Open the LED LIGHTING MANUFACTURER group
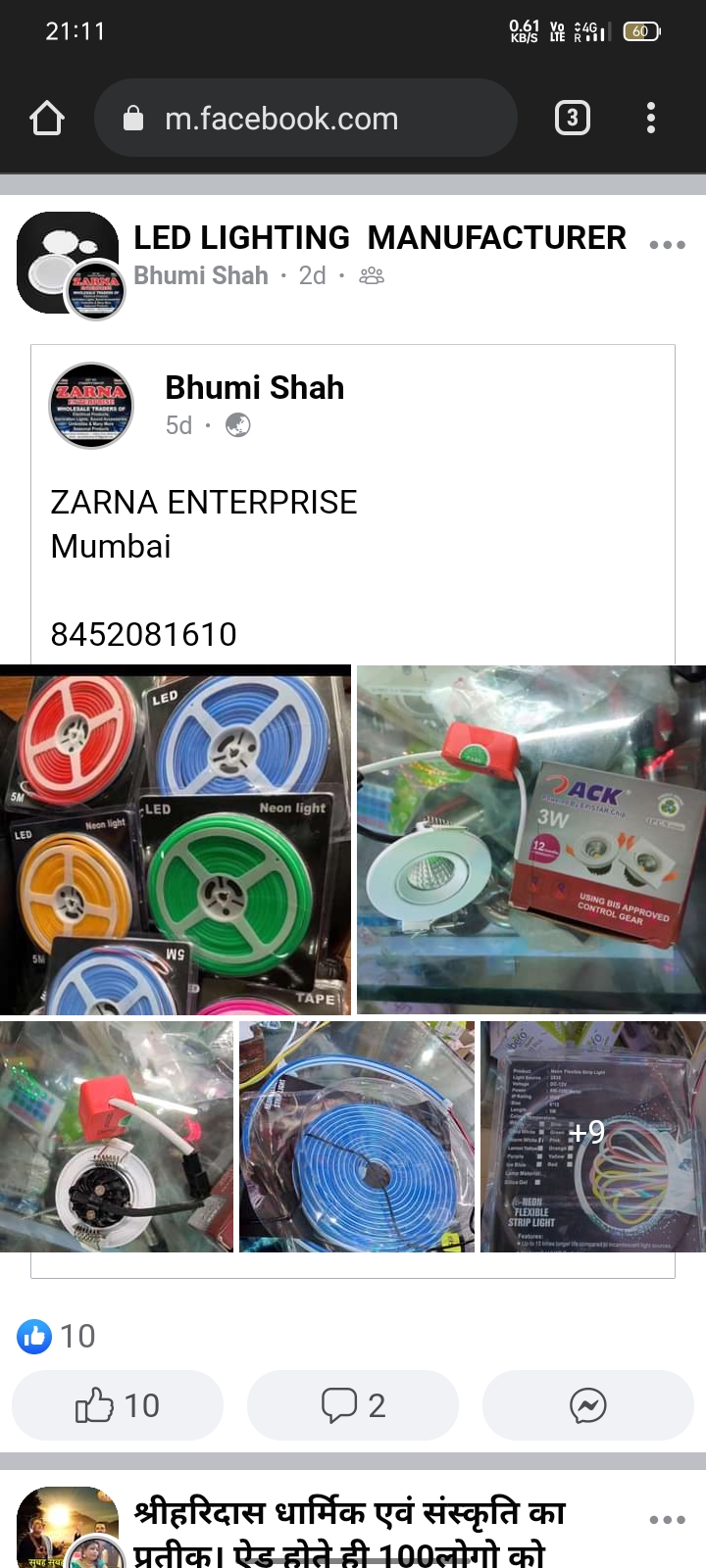Viewport: 706px width, 1568px height. [379, 237]
